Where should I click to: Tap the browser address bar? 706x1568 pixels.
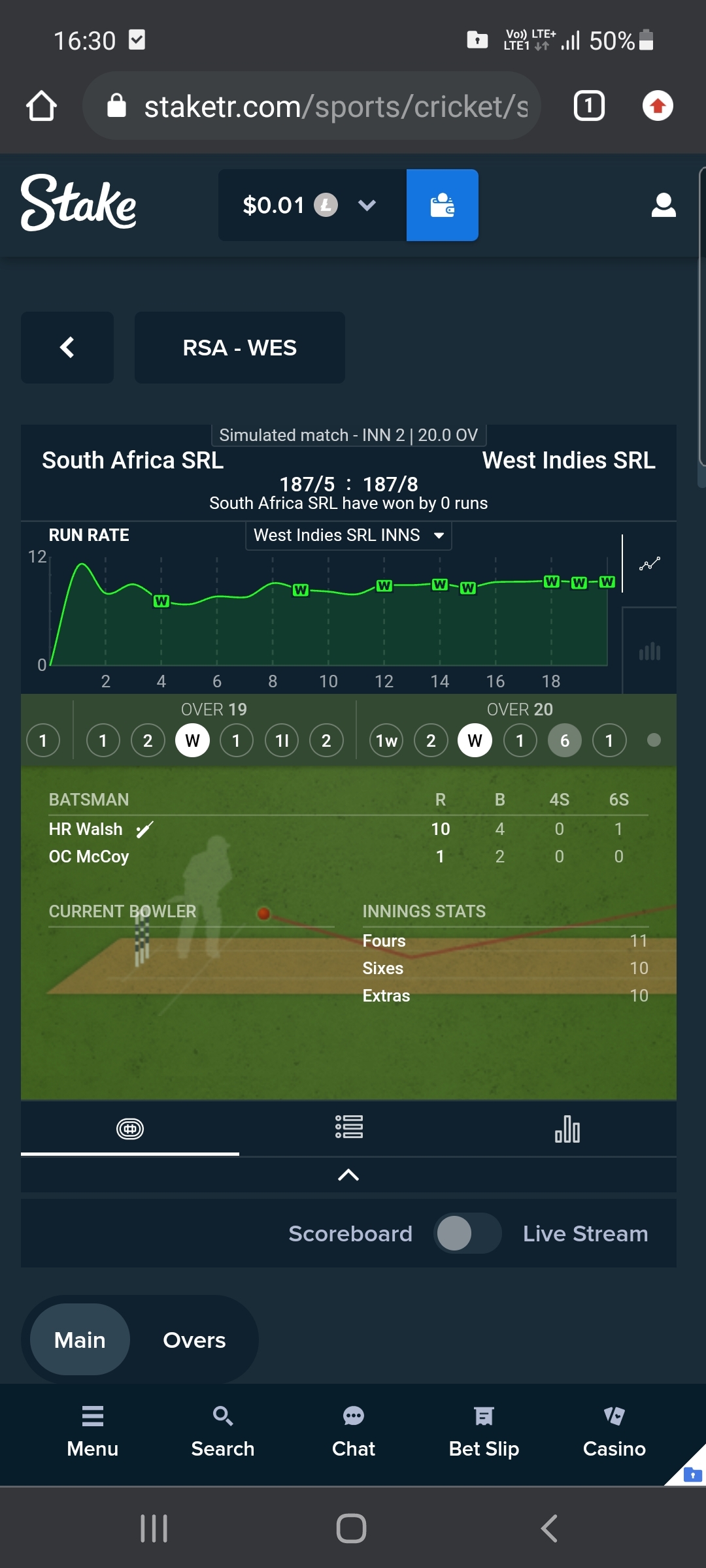click(x=312, y=106)
